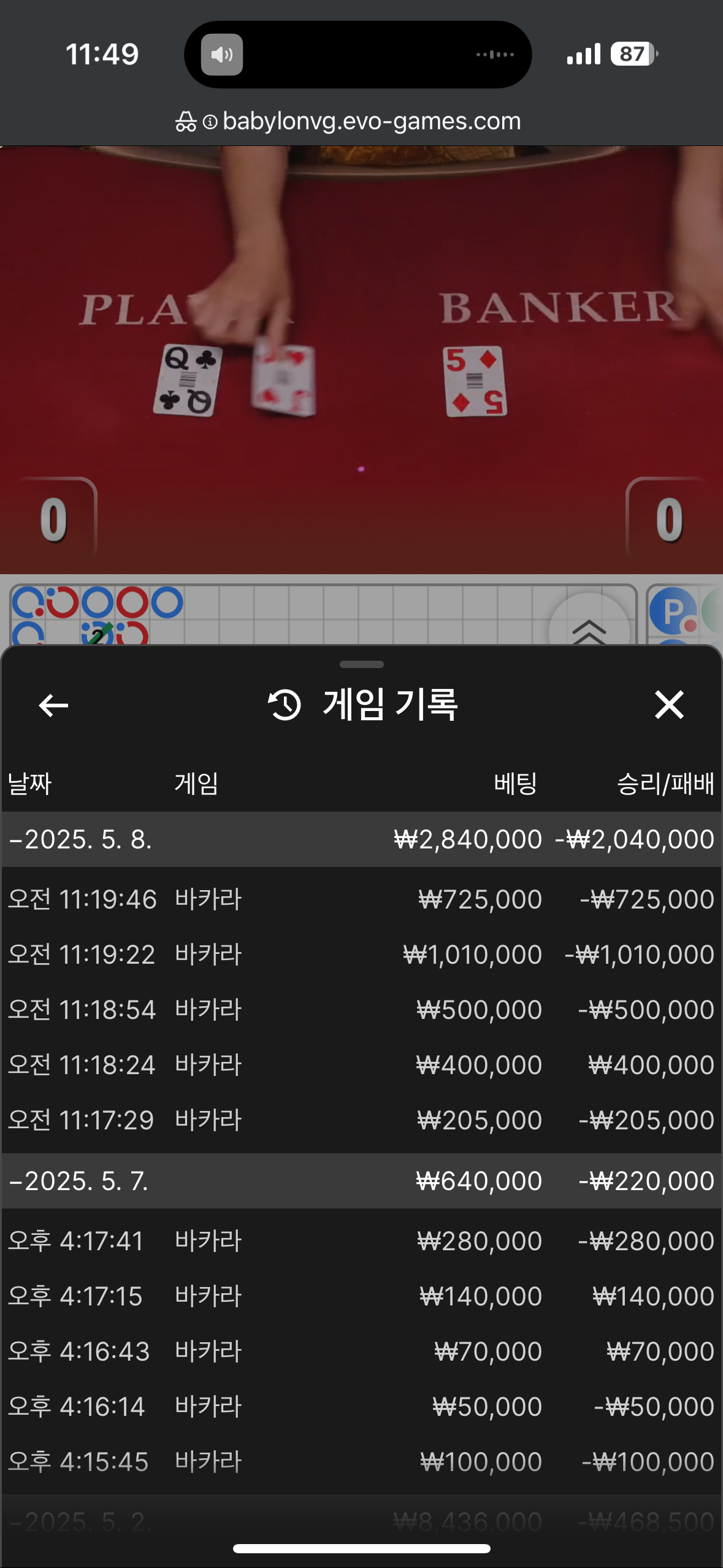
Task: Tap the browser address bar URL
Action: click(371, 121)
